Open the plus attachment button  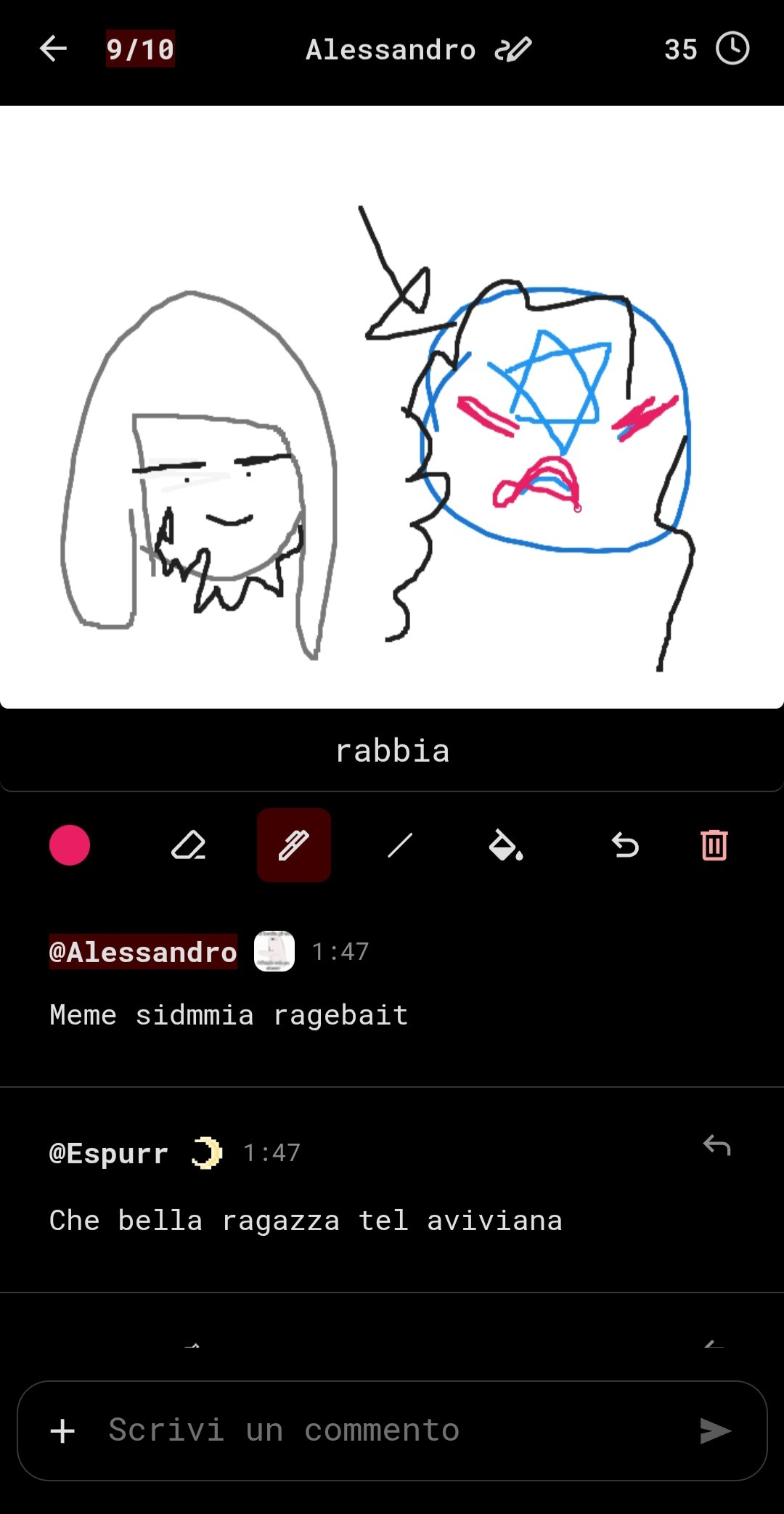63,1430
